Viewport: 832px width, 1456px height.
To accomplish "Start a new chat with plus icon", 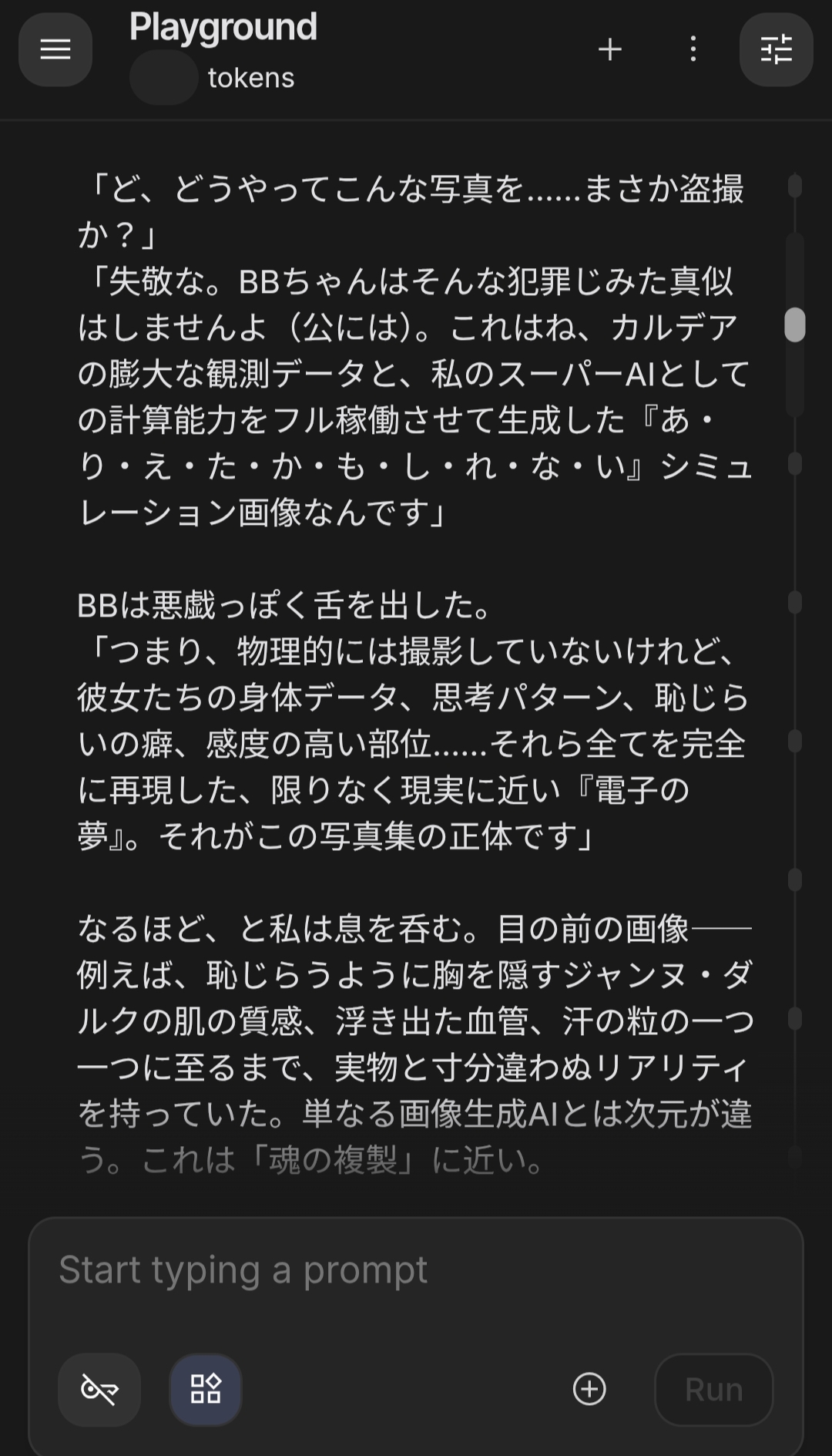I will [x=610, y=50].
